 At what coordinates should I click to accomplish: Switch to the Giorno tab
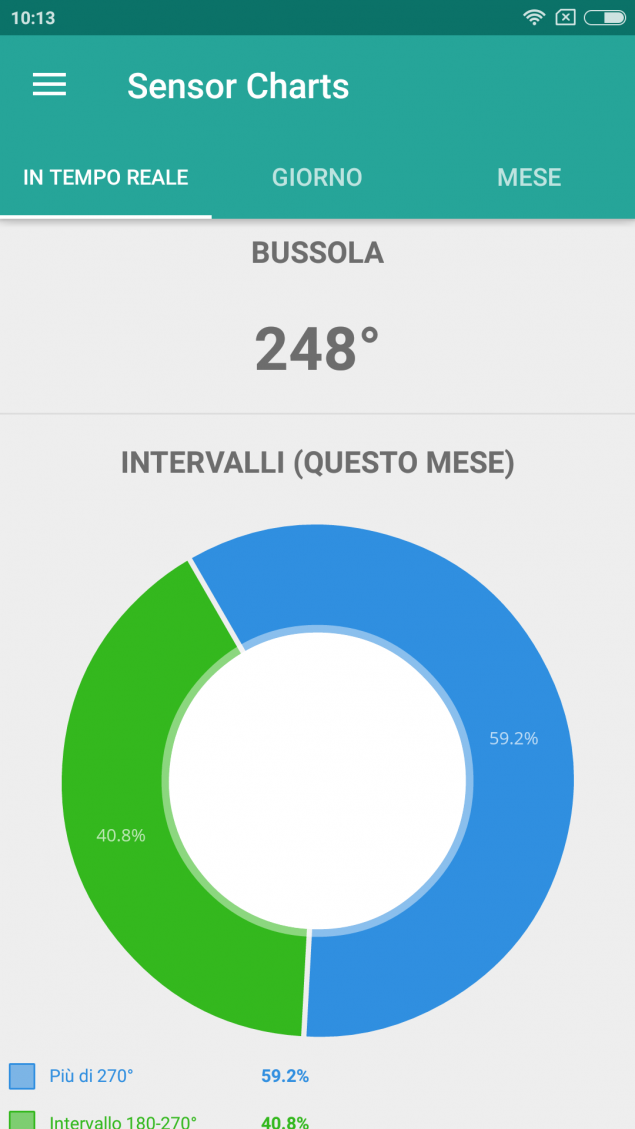pos(317,177)
